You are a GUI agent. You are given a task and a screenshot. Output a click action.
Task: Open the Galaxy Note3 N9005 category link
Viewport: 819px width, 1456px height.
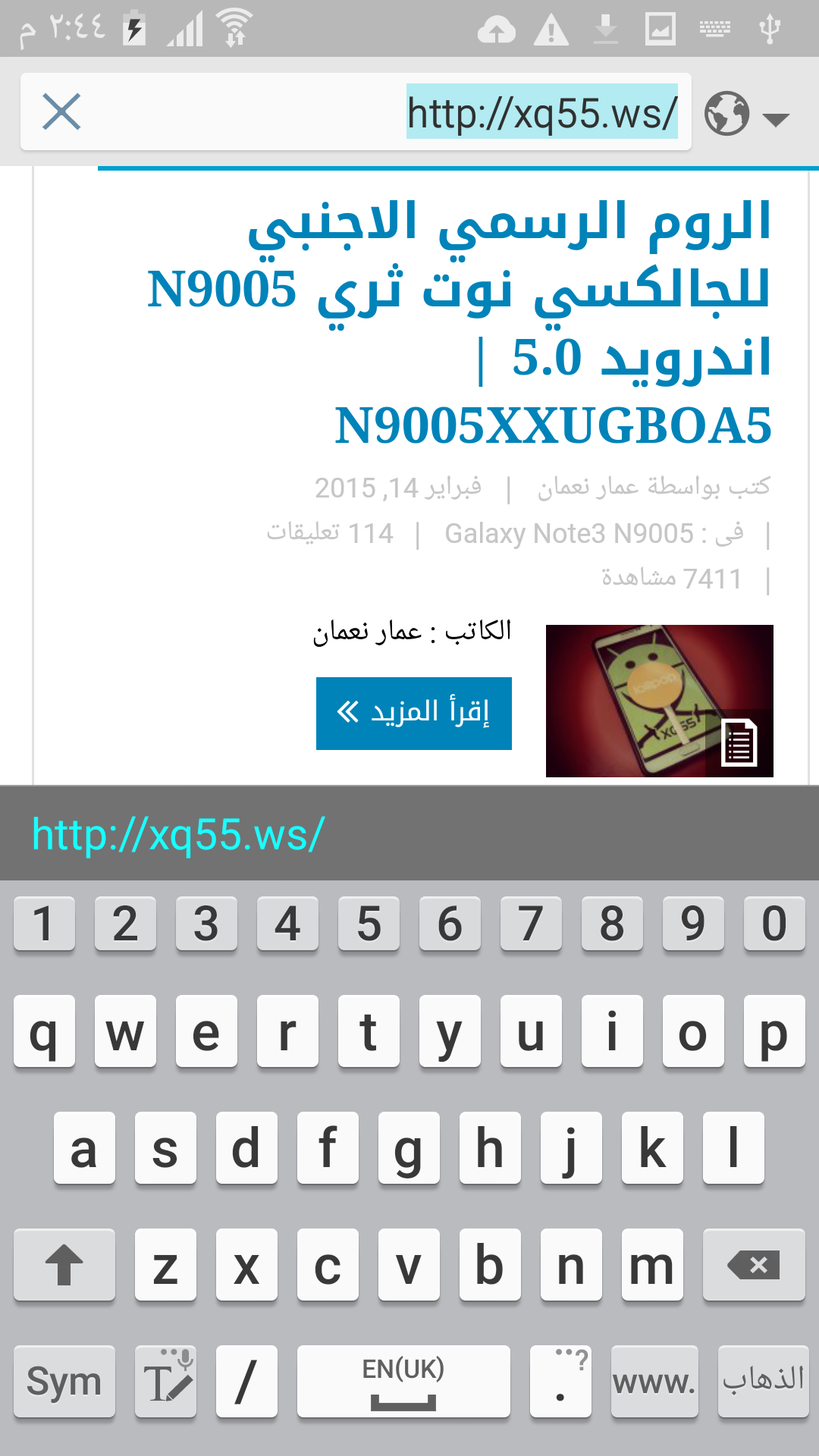(569, 533)
